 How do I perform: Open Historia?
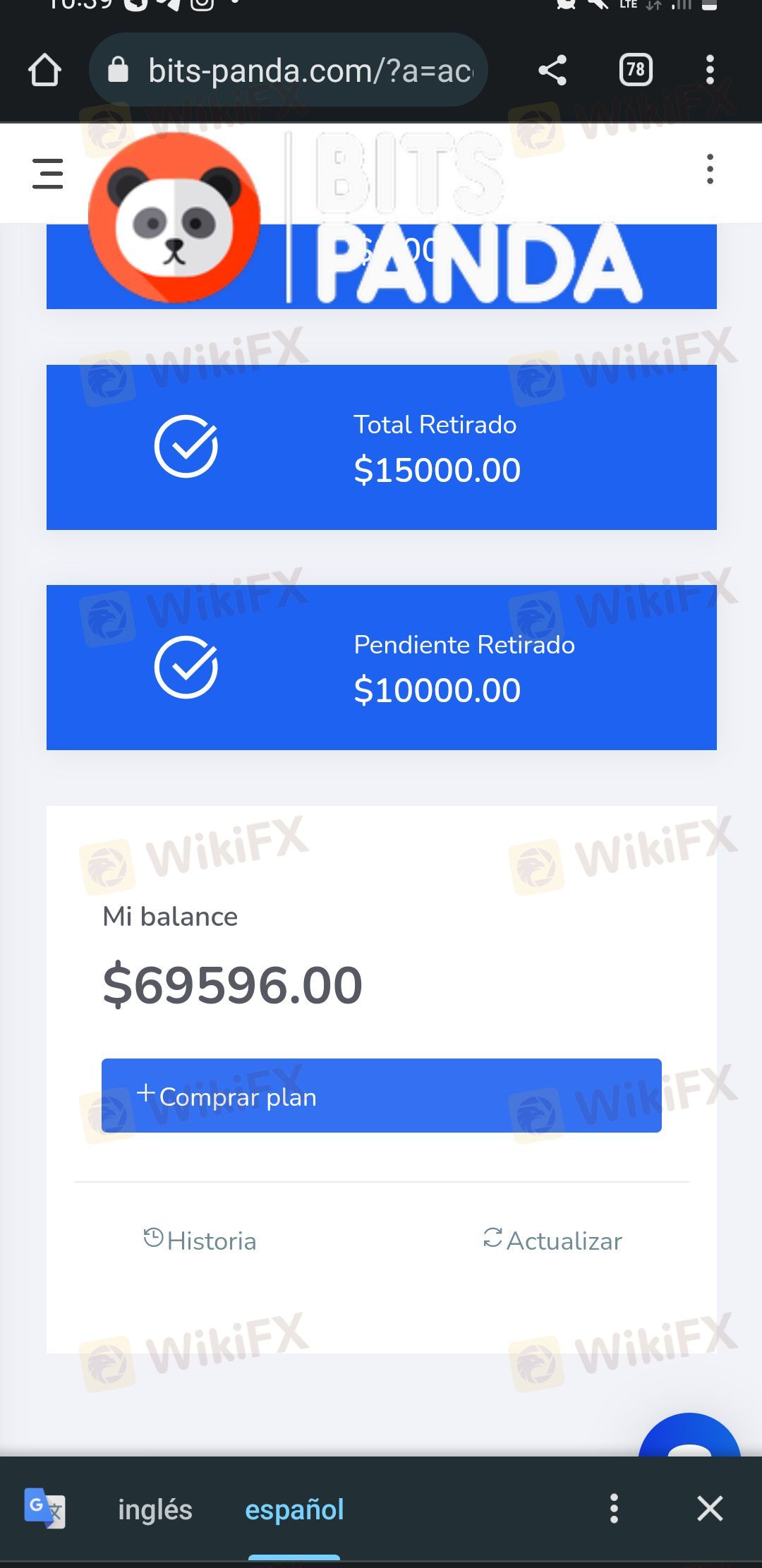200,1240
